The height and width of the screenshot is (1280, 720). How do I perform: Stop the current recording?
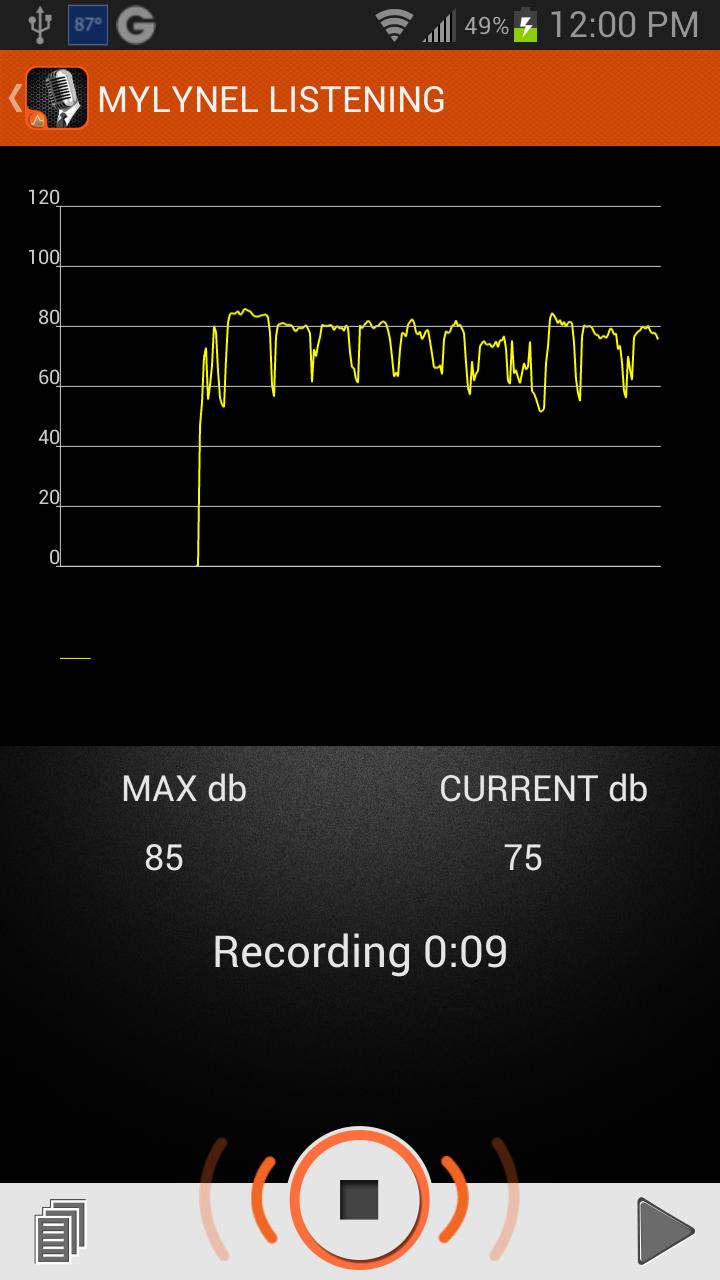(x=360, y=1198)
